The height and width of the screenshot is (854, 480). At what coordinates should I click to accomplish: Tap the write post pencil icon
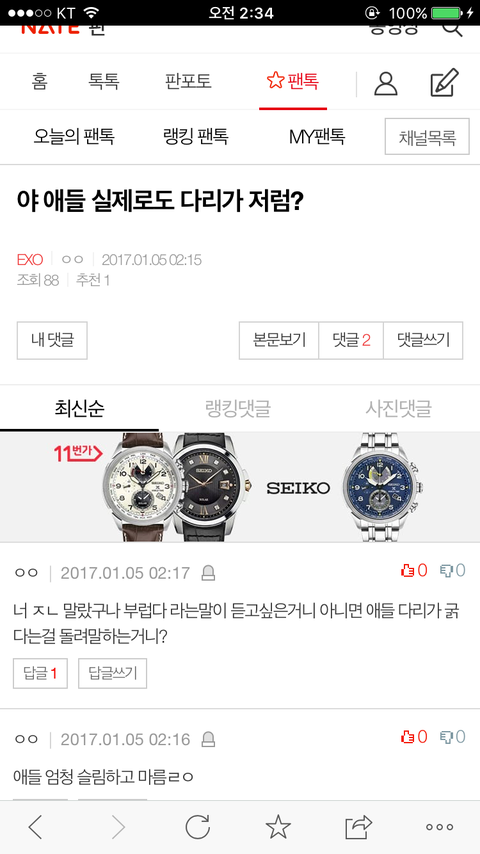(445, 83)
